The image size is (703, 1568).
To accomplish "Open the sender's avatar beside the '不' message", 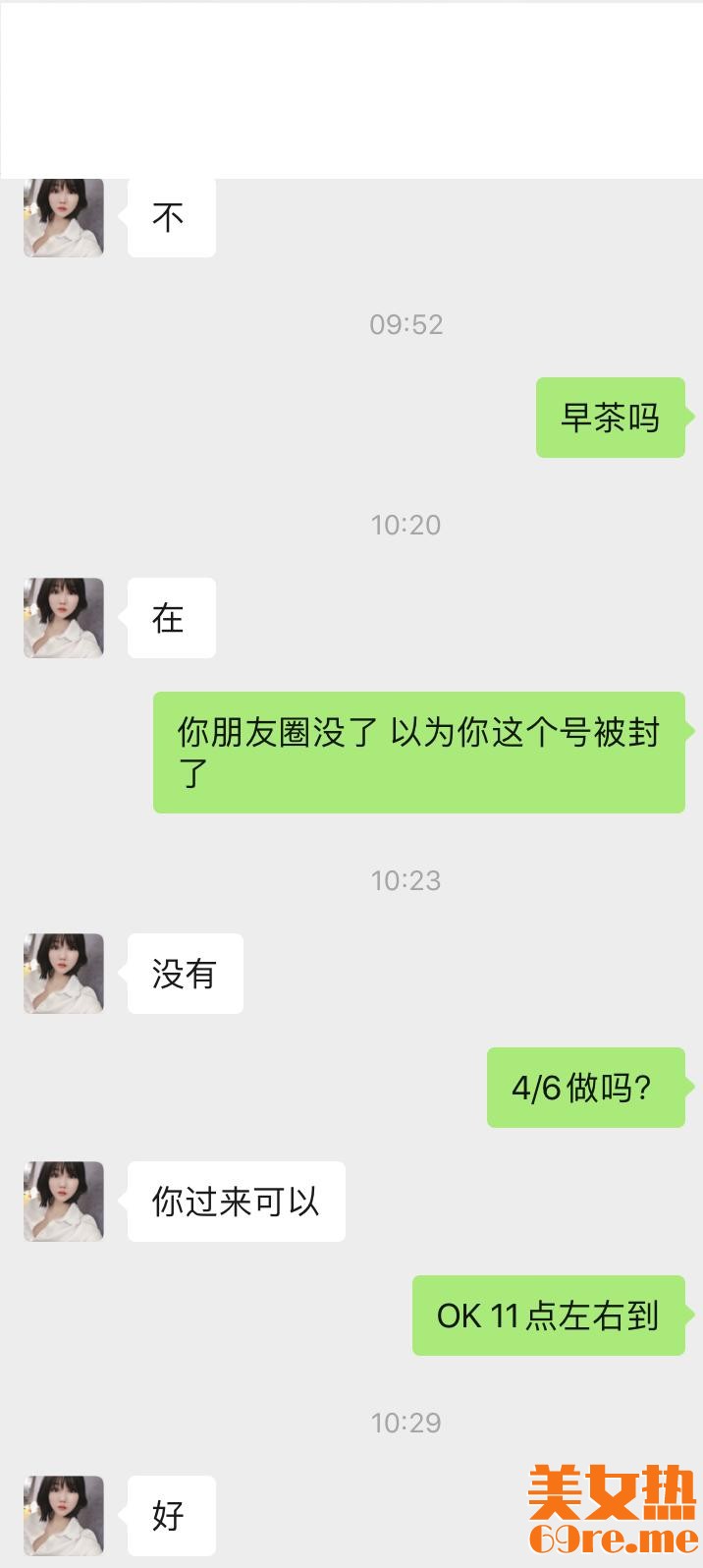I will point(64,218).
